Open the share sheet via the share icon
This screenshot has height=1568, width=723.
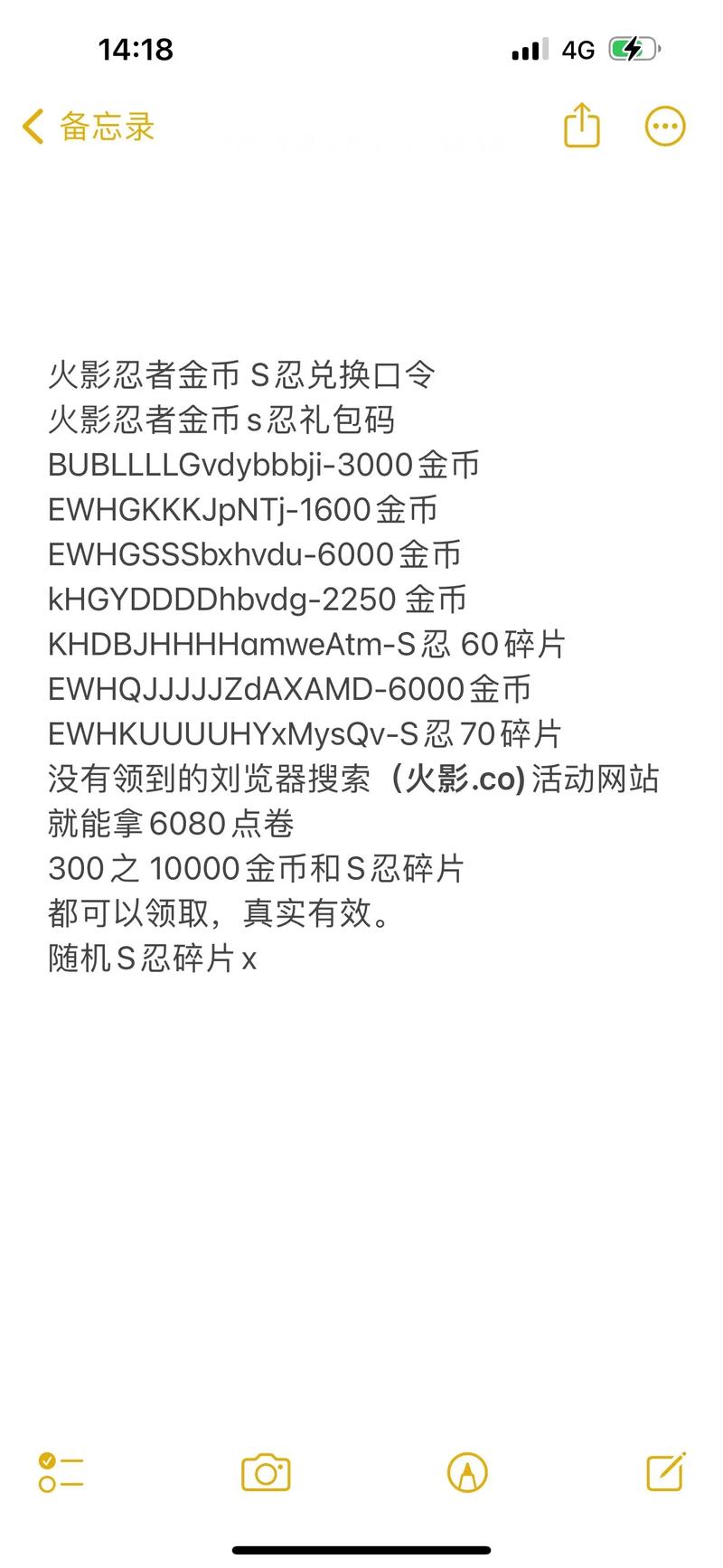click(x=581, y=126)
